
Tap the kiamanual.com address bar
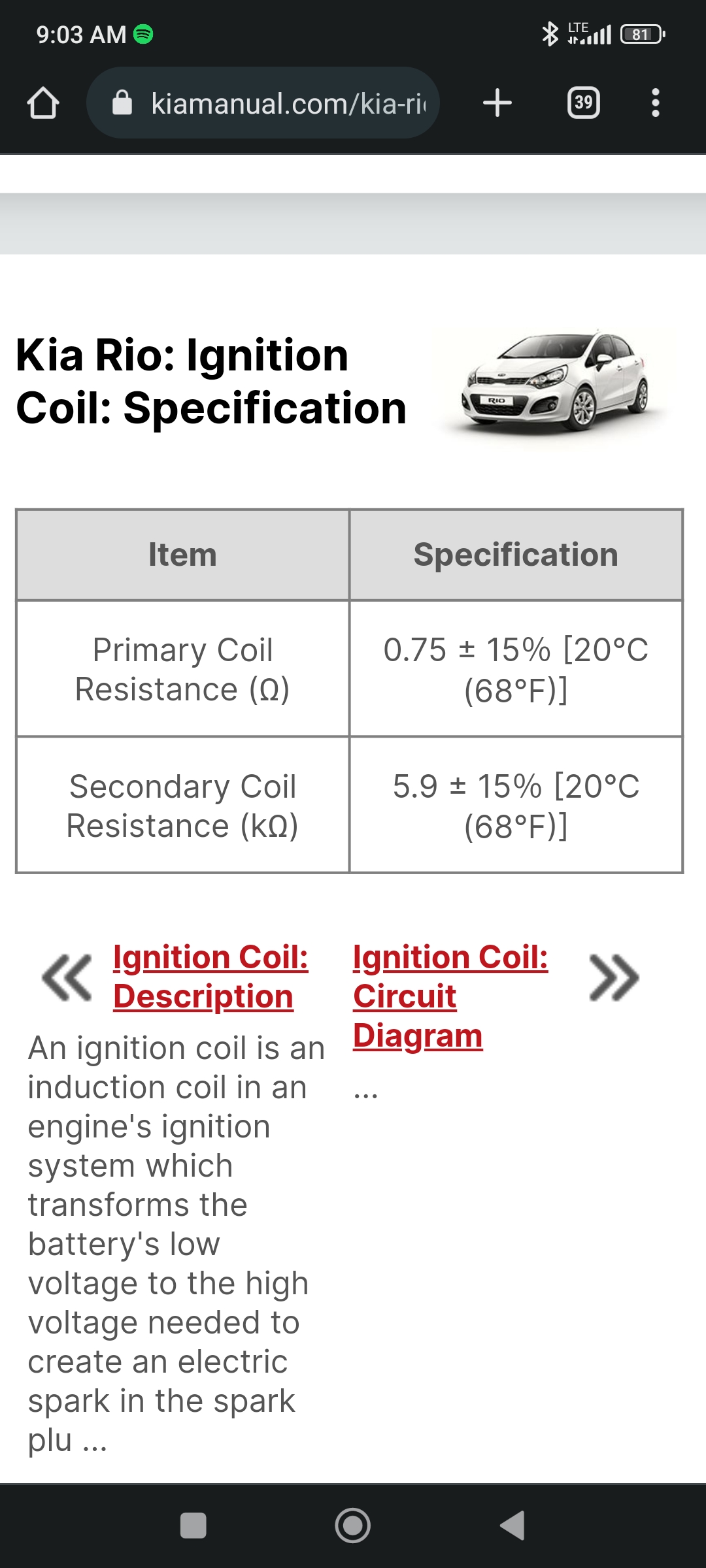(x=263, y=103)
